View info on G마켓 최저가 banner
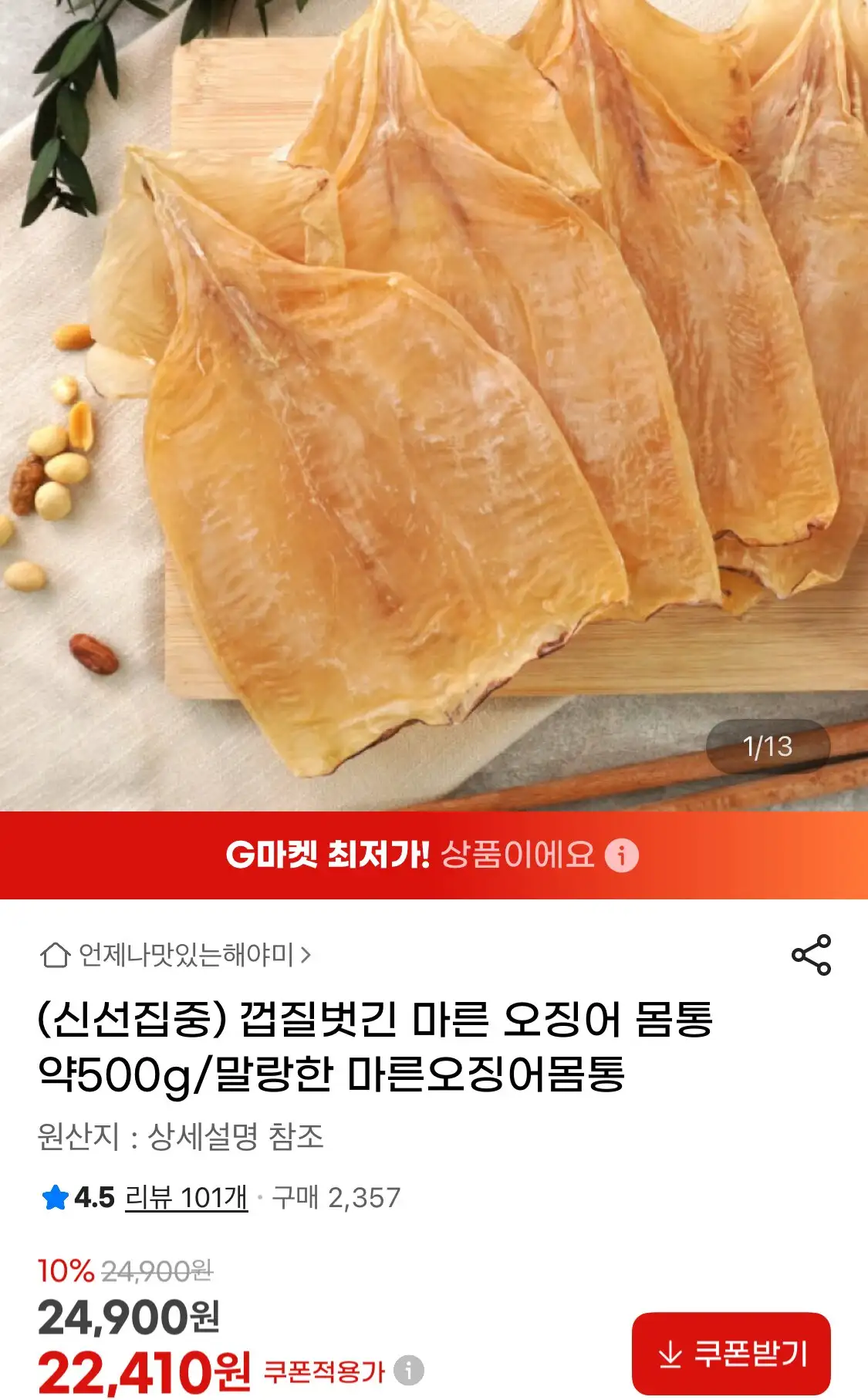This screenshot has width=868, height=1400. [x=622, y=855]
